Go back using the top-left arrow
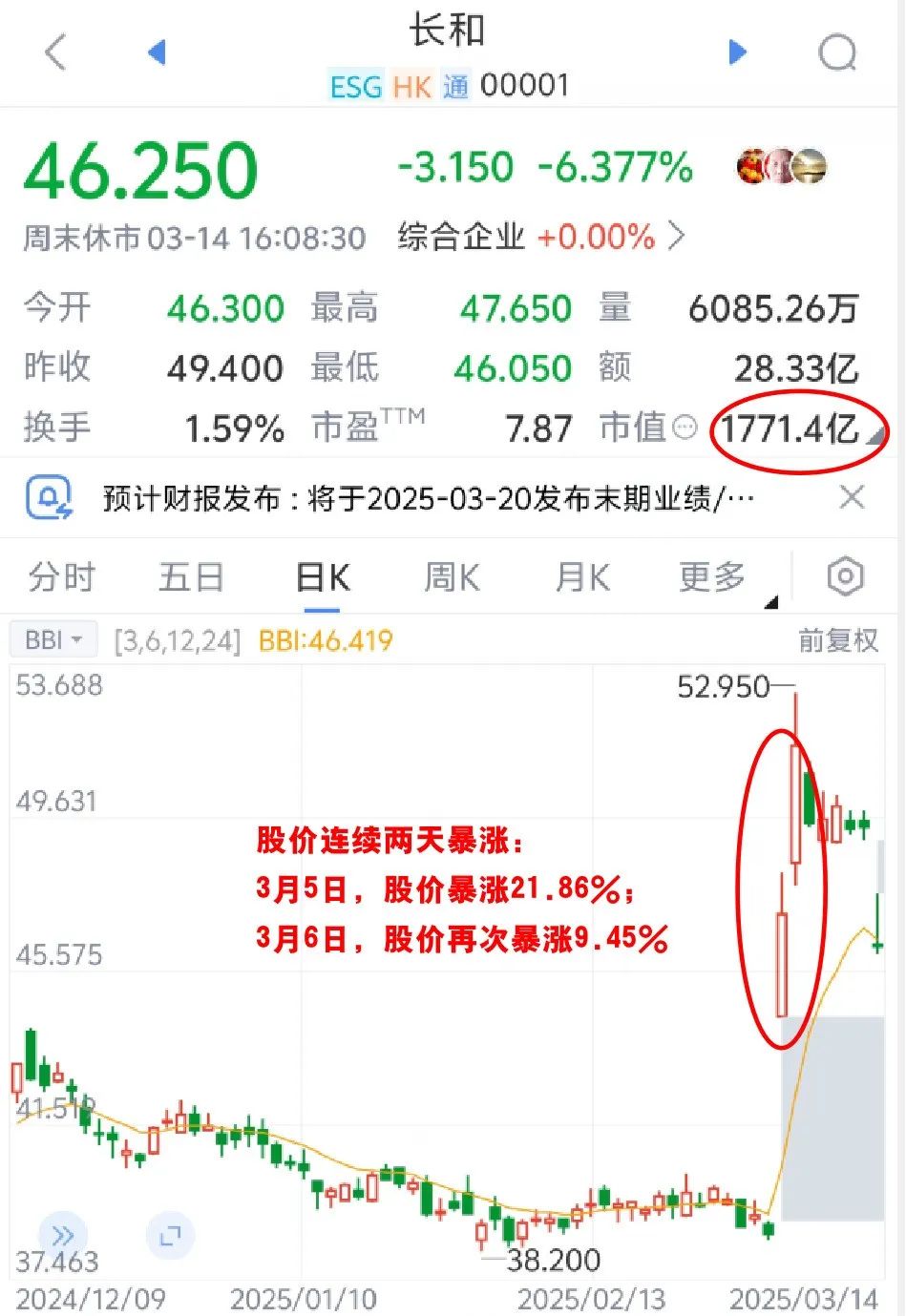Image resolution: width=906 pixels, height=1316 pixels. point(55,52)
